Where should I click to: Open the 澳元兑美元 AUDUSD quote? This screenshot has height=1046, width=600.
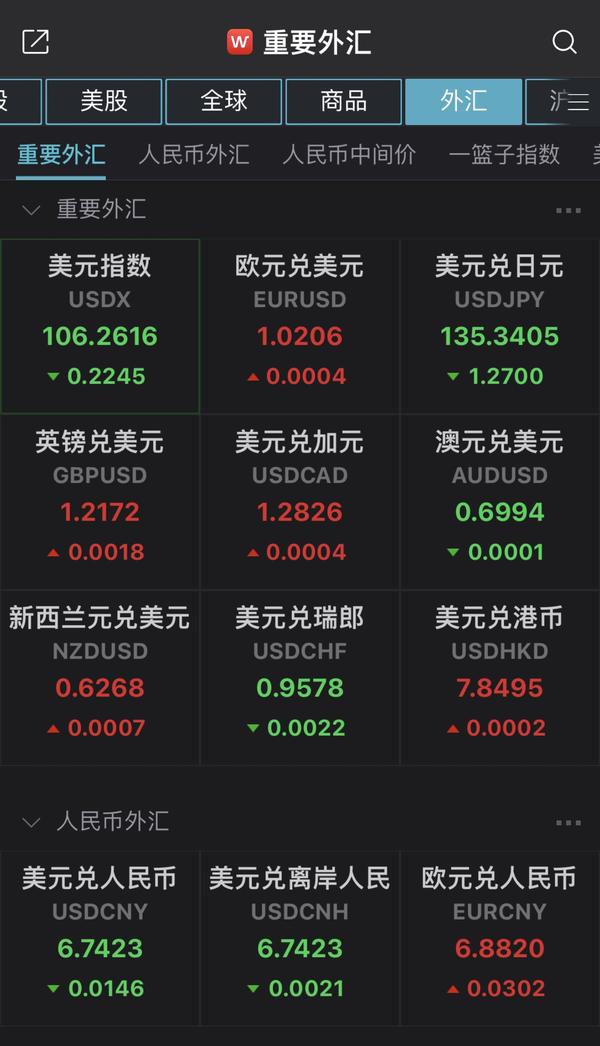click(500, 502)
